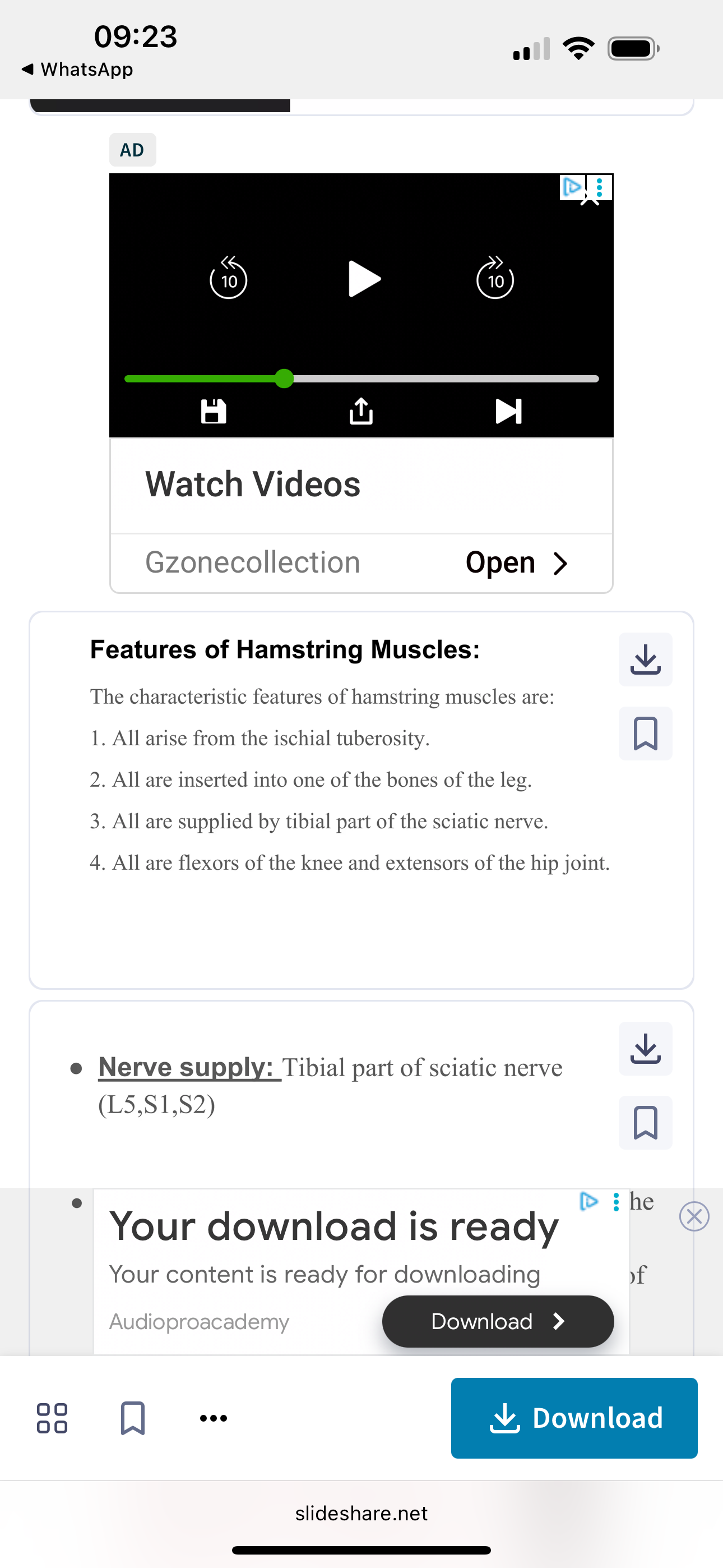This screenshot has width=723, height=1568.
Task: Skip forward 10 seconds in ad video
Action: point(495,279)
